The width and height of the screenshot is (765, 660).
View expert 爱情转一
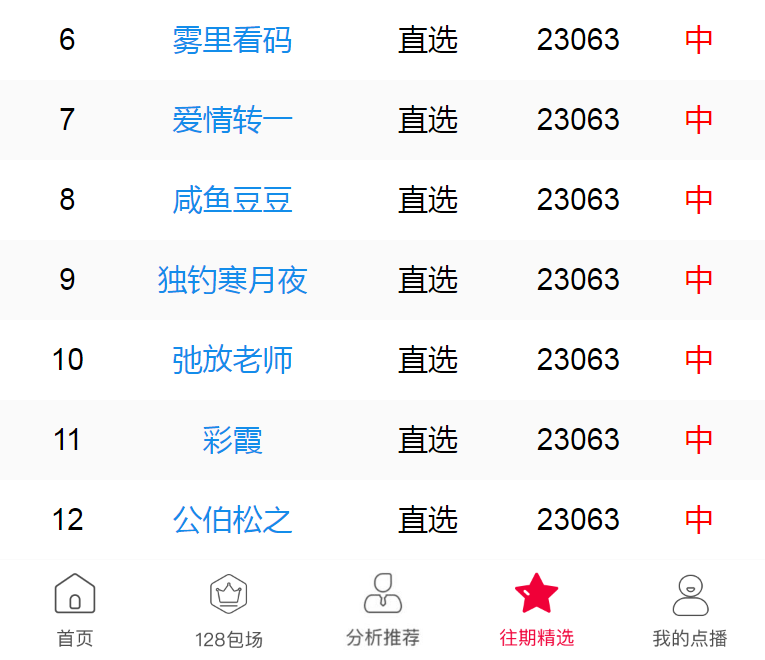(232, 120)
